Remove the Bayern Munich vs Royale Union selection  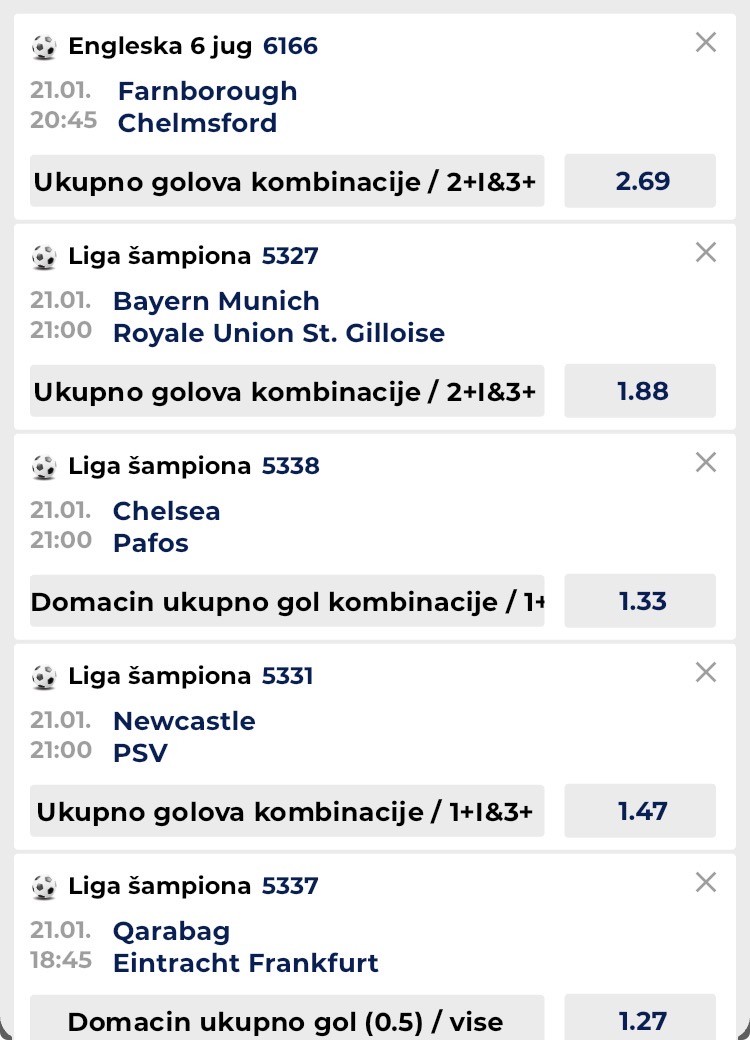point(706,252)
